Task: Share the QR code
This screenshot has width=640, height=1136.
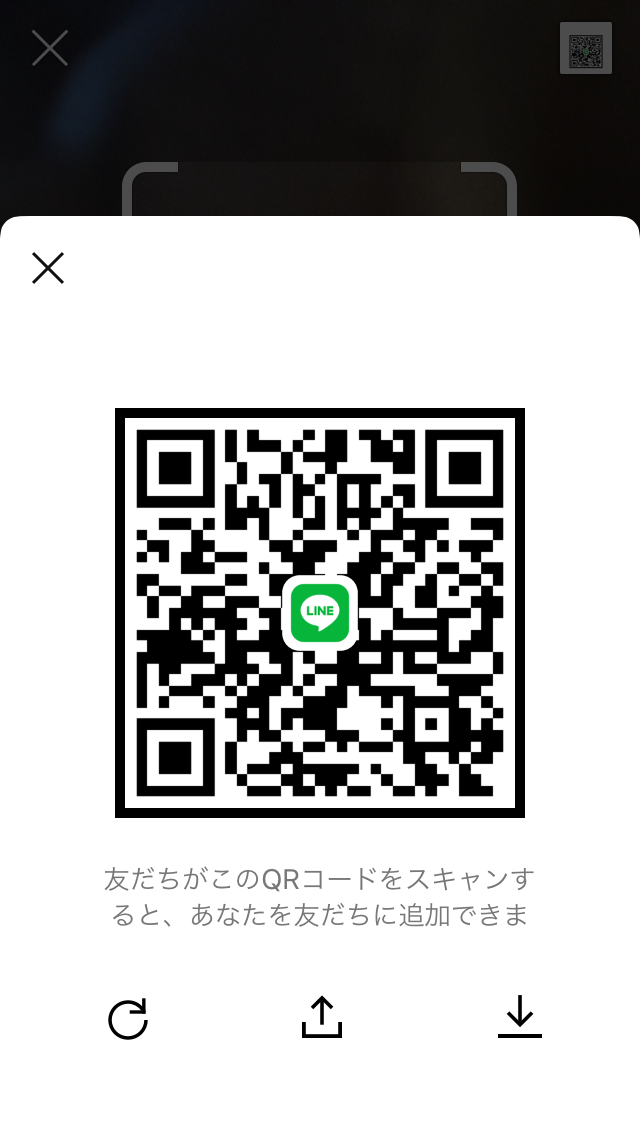Action: point(321,1017)
